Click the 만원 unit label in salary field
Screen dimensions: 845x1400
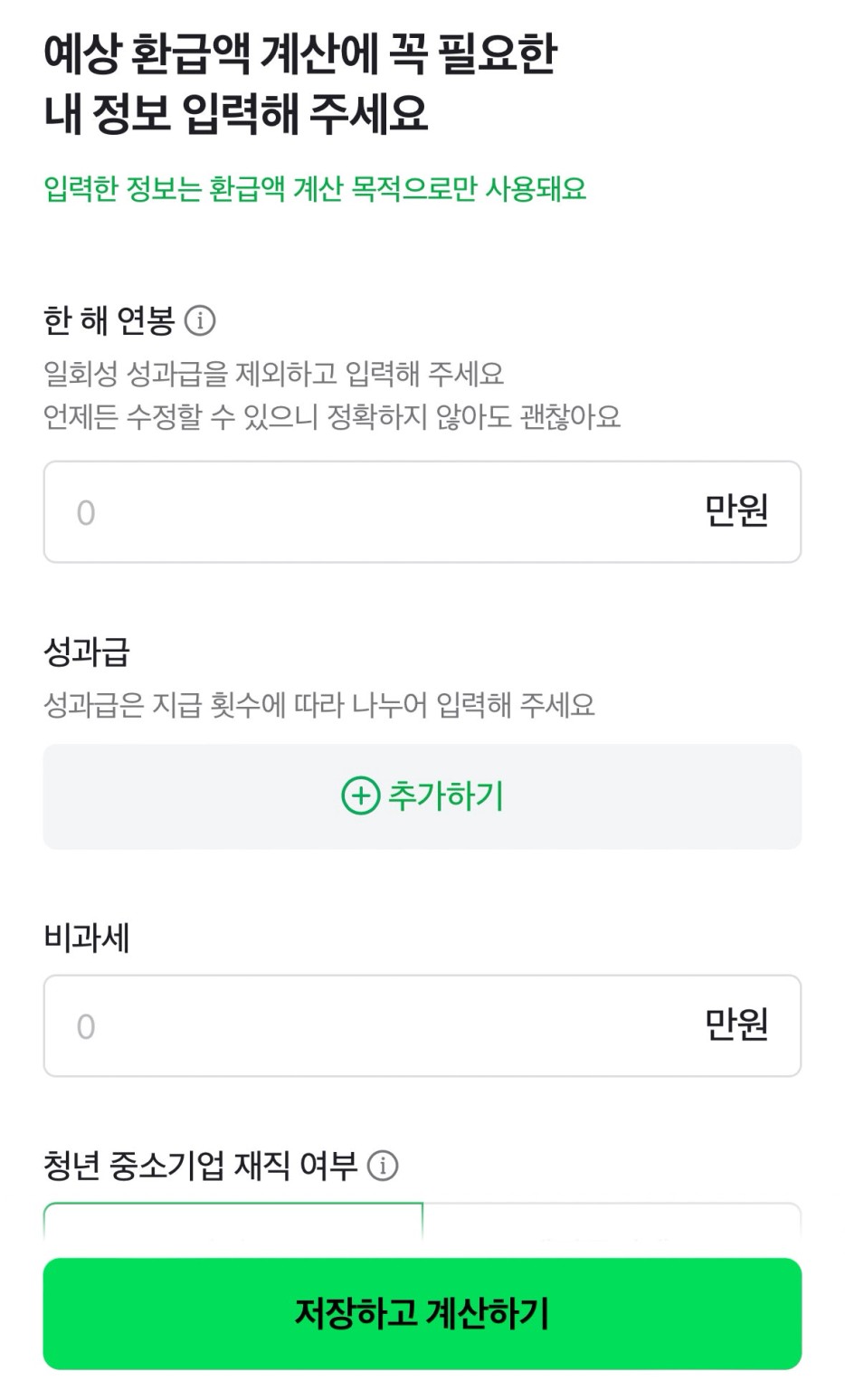pyautogui.click(x=736, y=511)
